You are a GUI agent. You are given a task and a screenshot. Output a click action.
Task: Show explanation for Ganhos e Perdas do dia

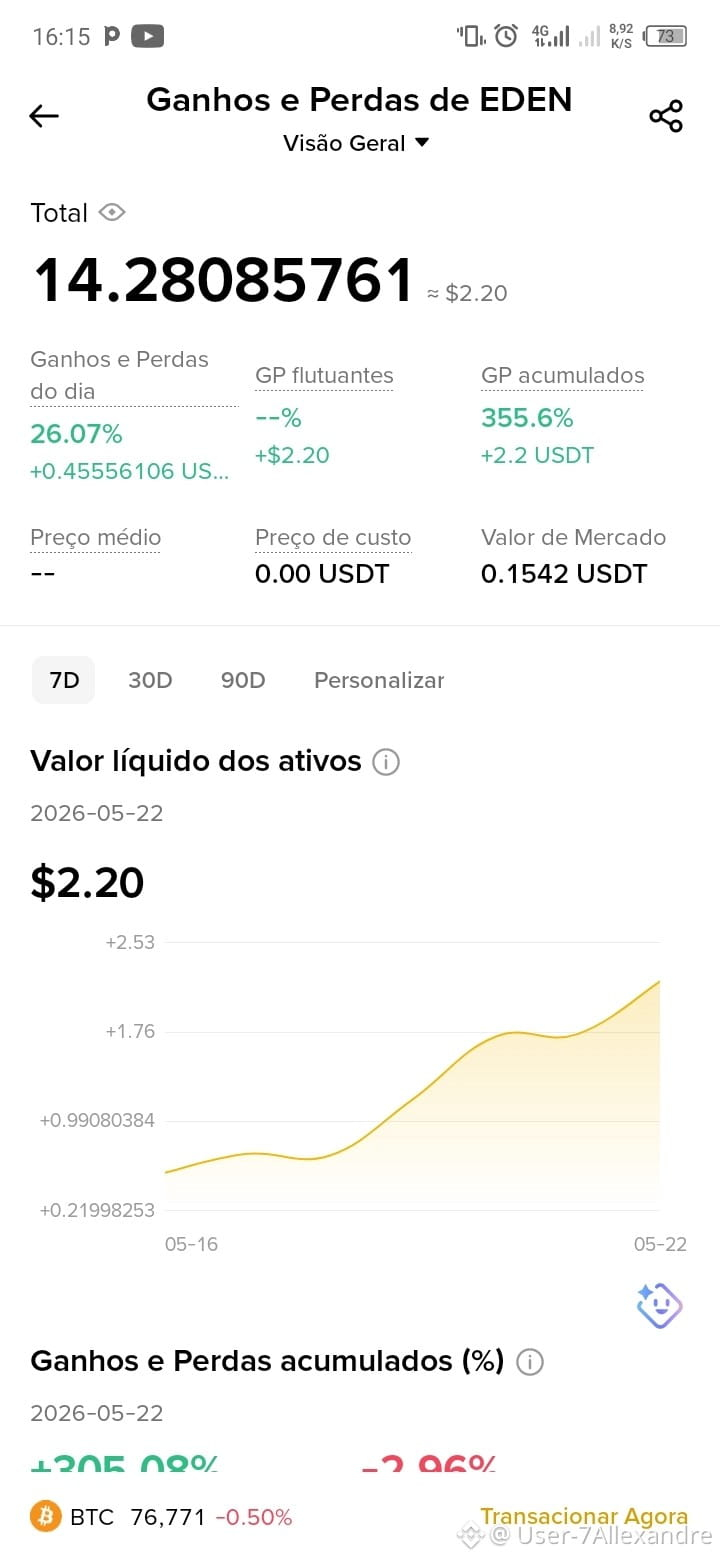click(x=120, y=375)
